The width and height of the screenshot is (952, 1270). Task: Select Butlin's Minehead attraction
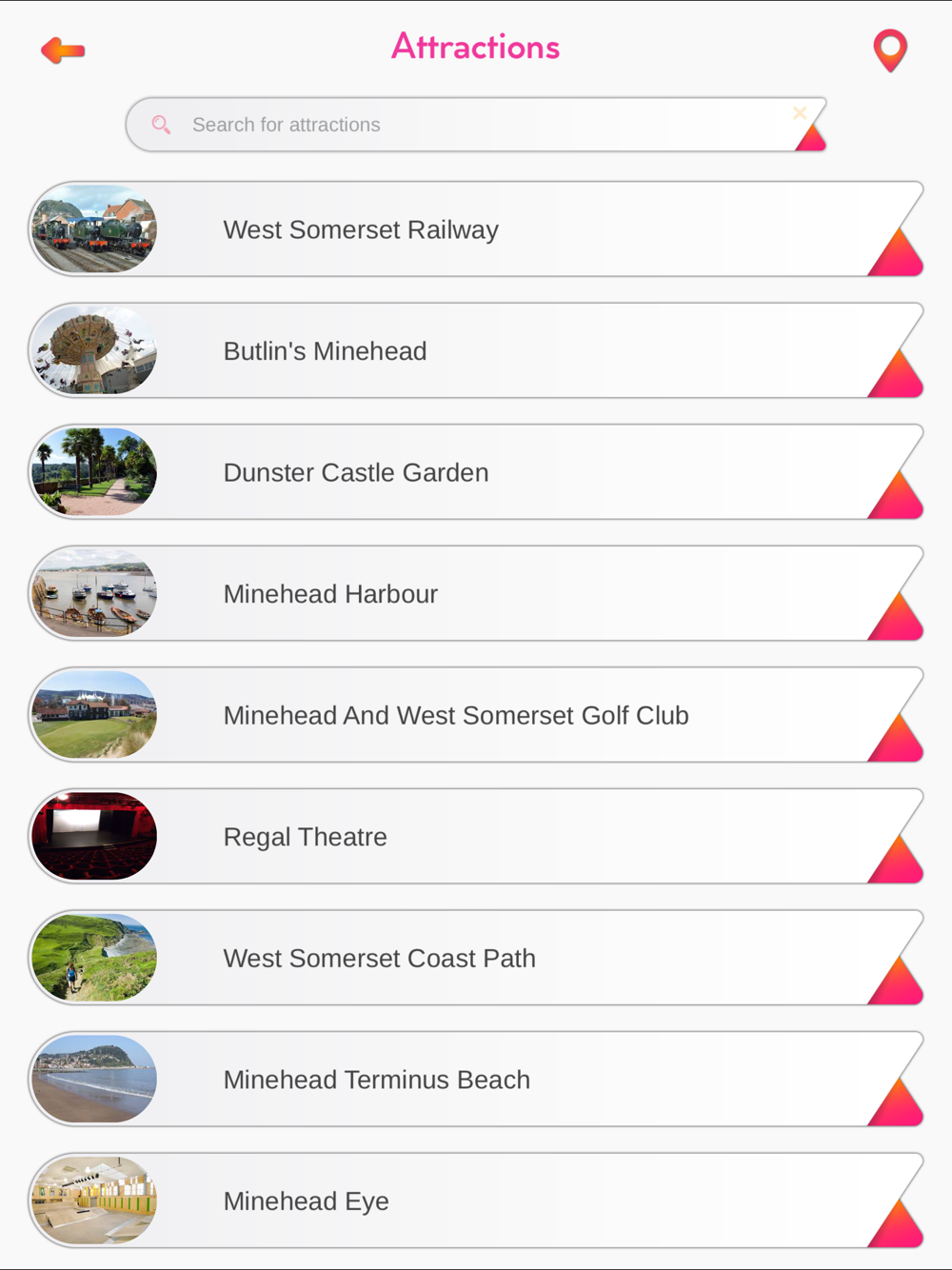[476, 351]
